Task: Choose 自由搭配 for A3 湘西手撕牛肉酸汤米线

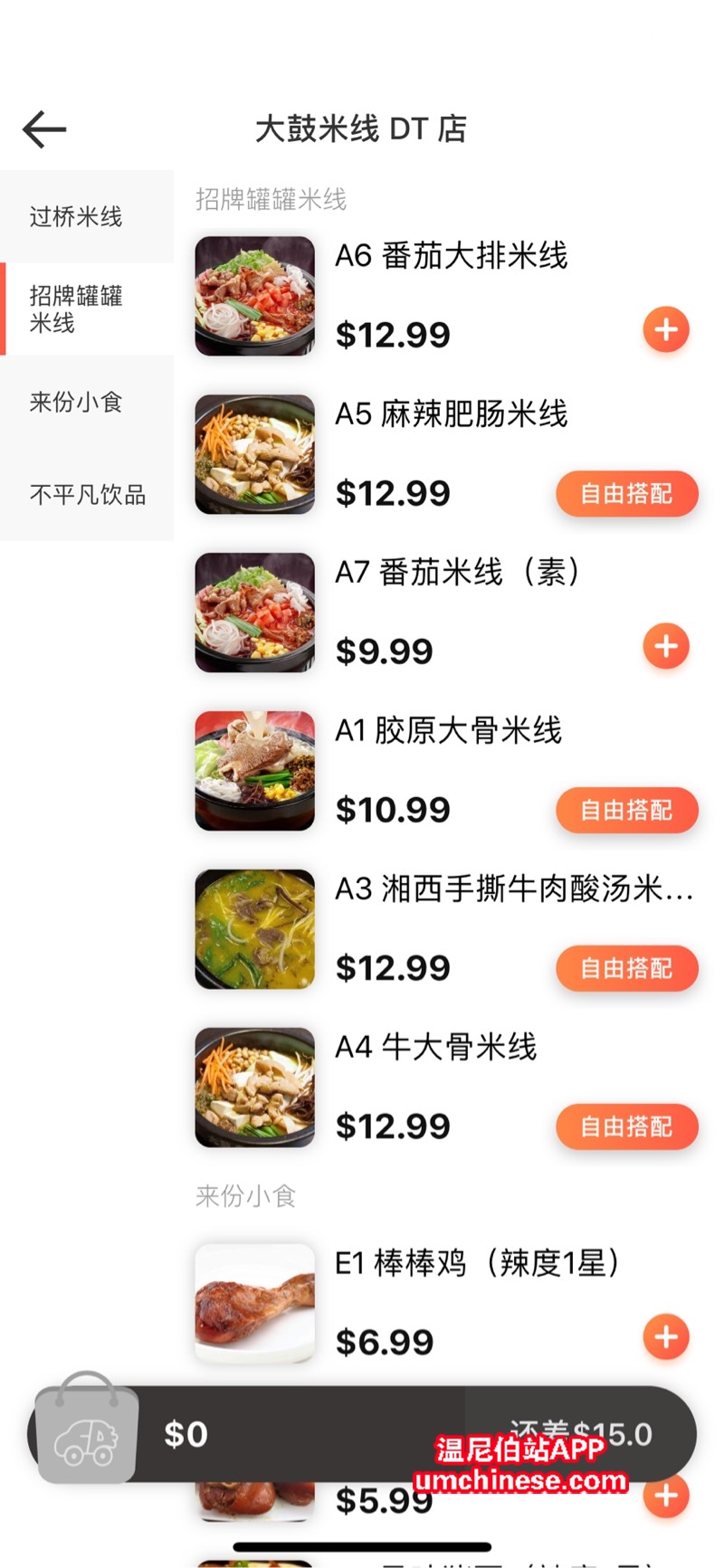Action: click(626, 968)
